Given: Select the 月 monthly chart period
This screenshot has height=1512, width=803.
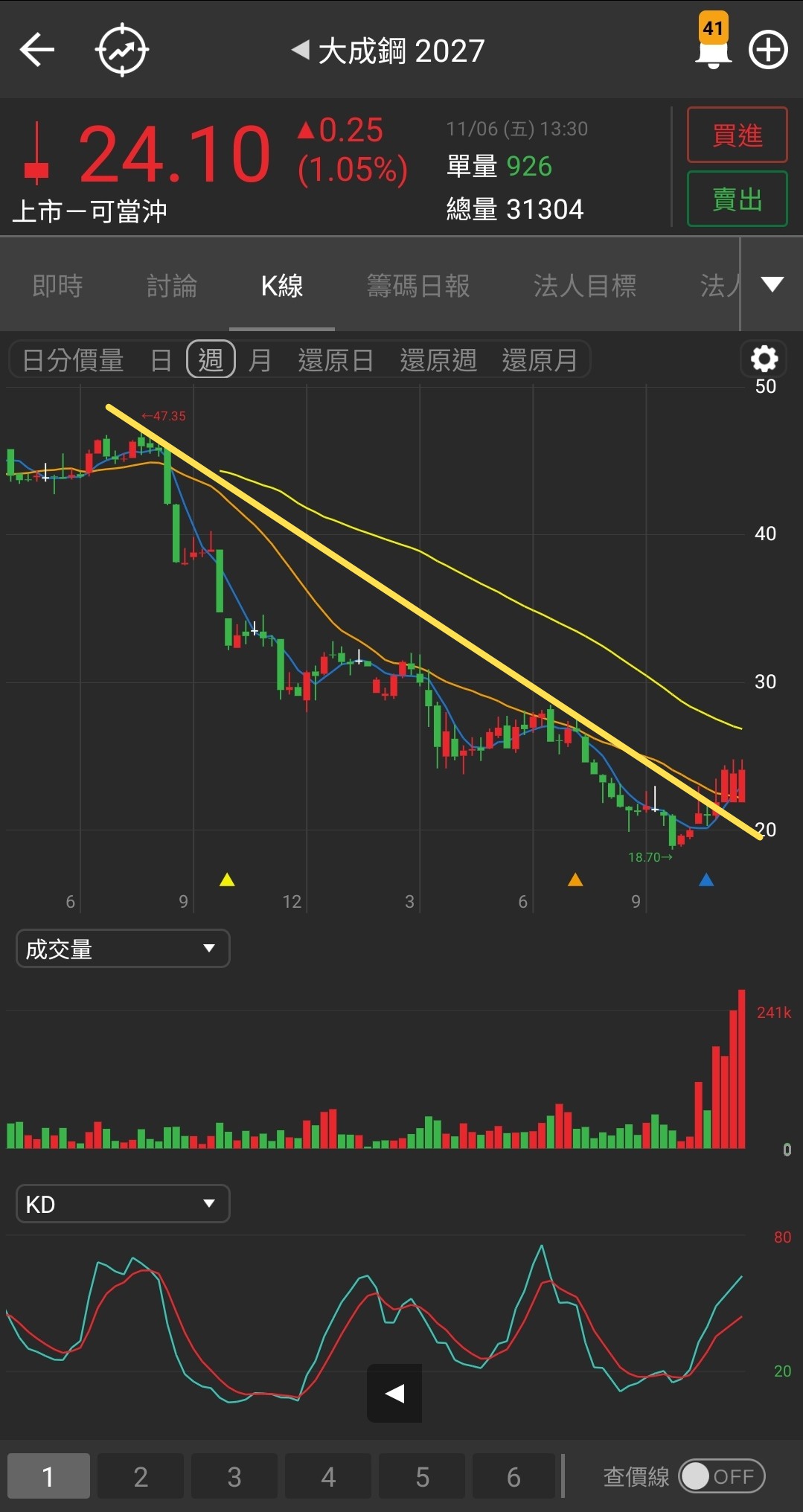Looking at the screenshot, I should pos(260,360).
